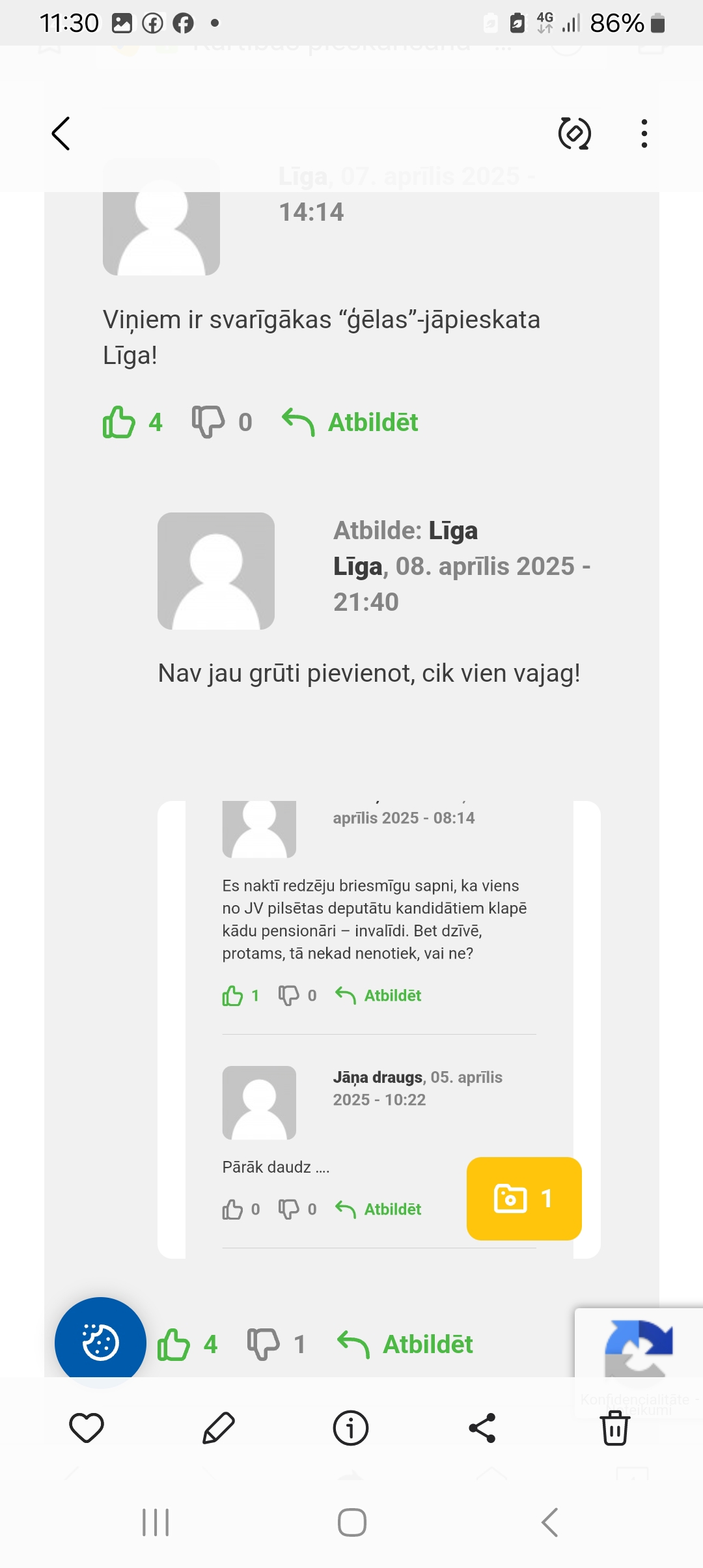Go back from the image viewer
The height and width of the screenshot is (1568, 703).
point(61,134)
